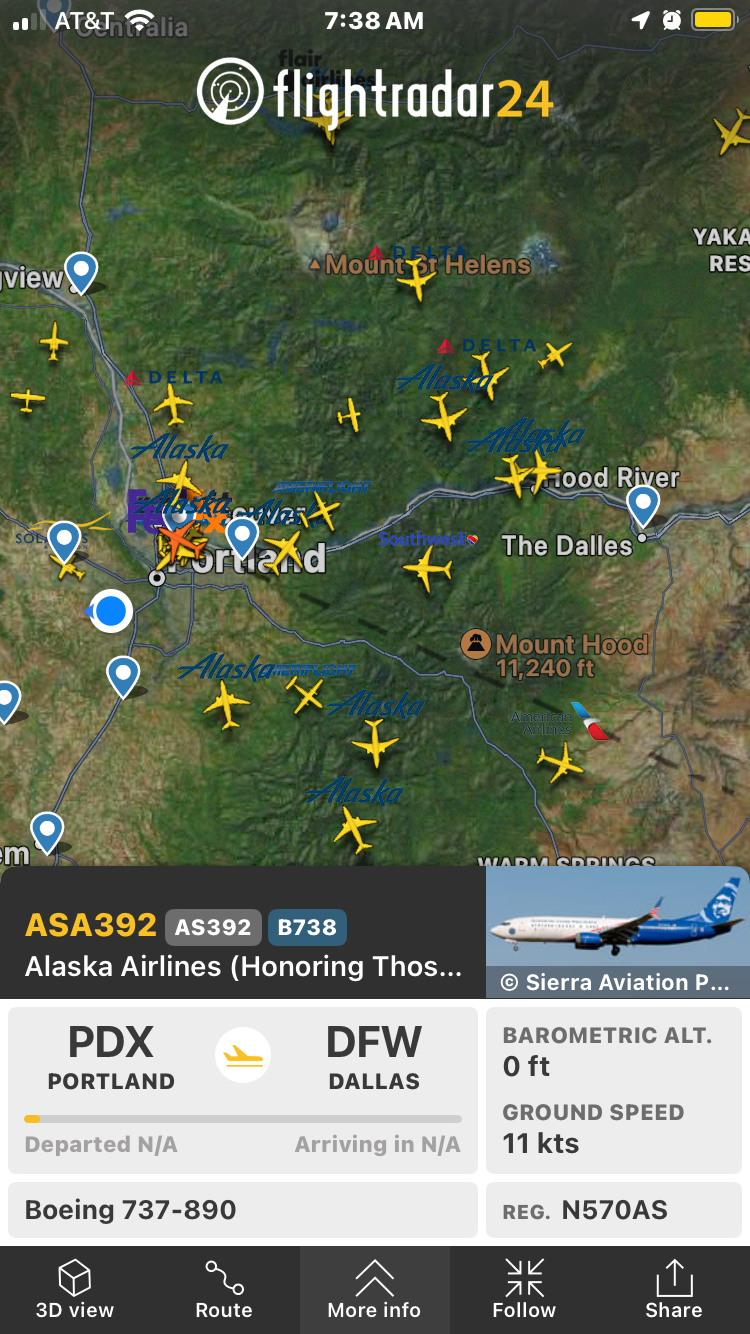The image size is (750, 1334).
Task: Select the airport pin at Hood River
Action: [643, 505]
